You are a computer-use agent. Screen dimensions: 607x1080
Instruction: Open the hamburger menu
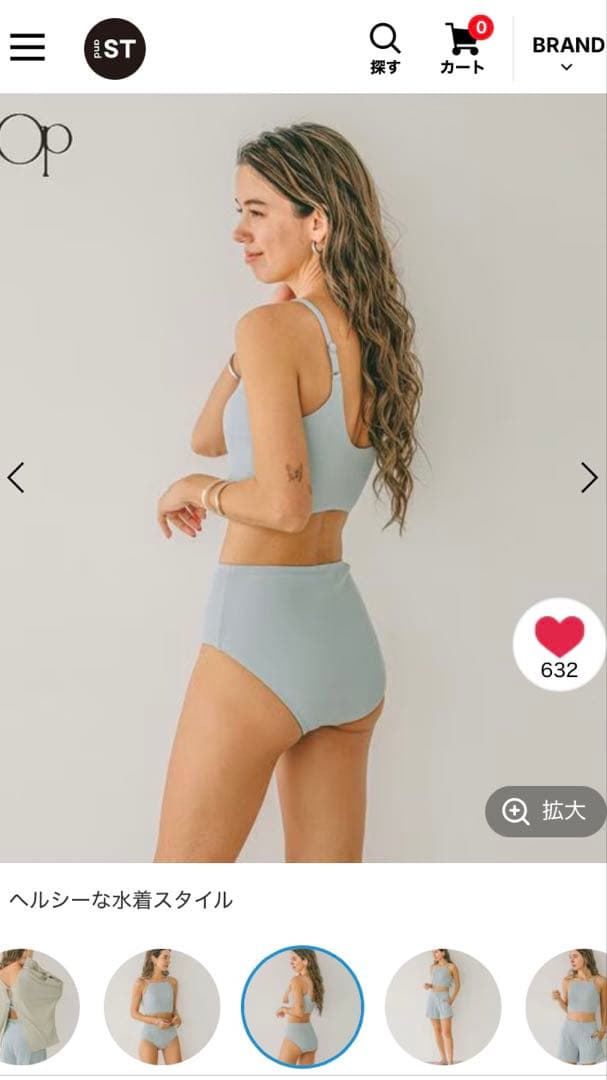[27, 47]
